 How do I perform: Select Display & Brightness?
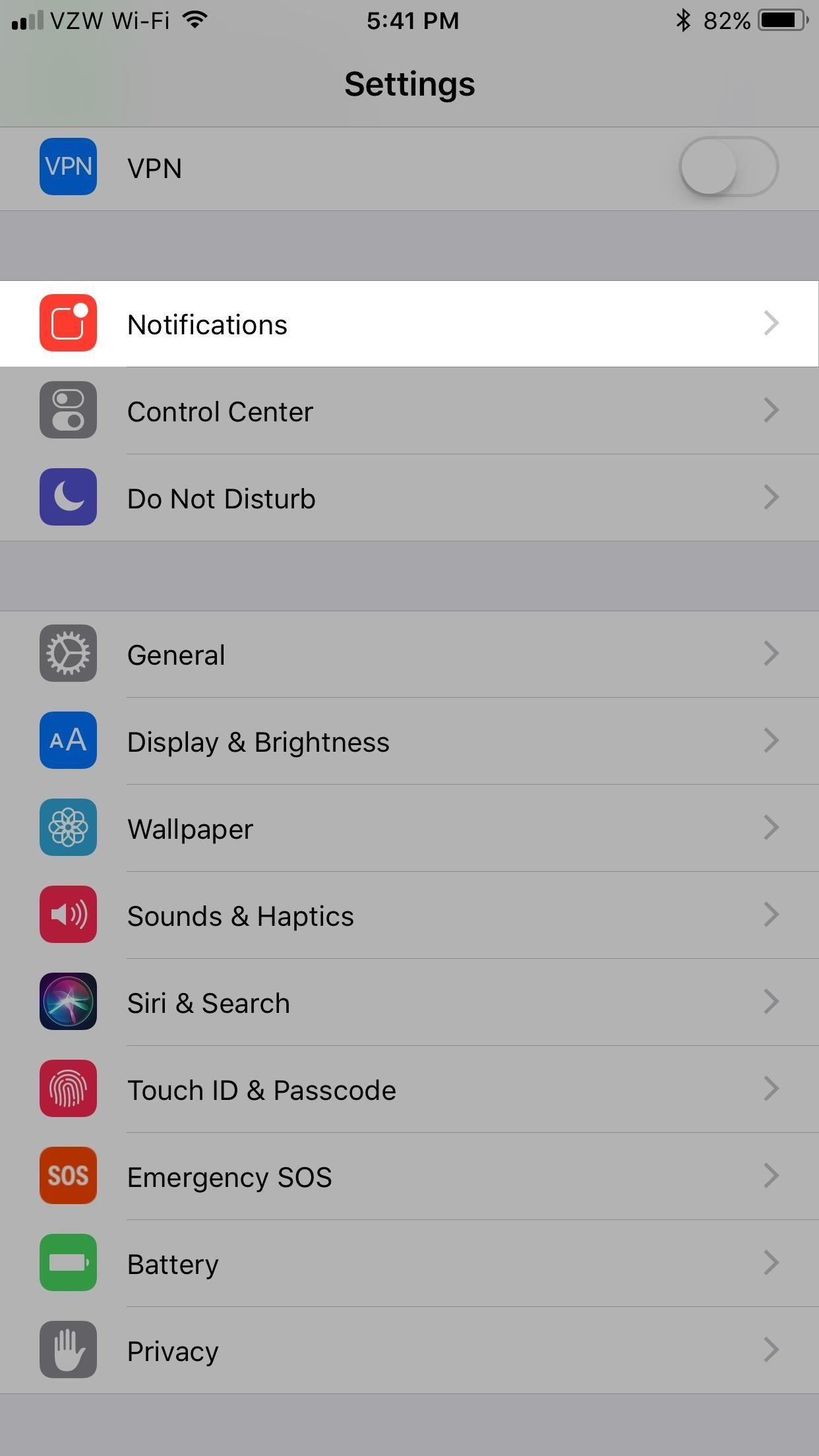coord(409,741)
